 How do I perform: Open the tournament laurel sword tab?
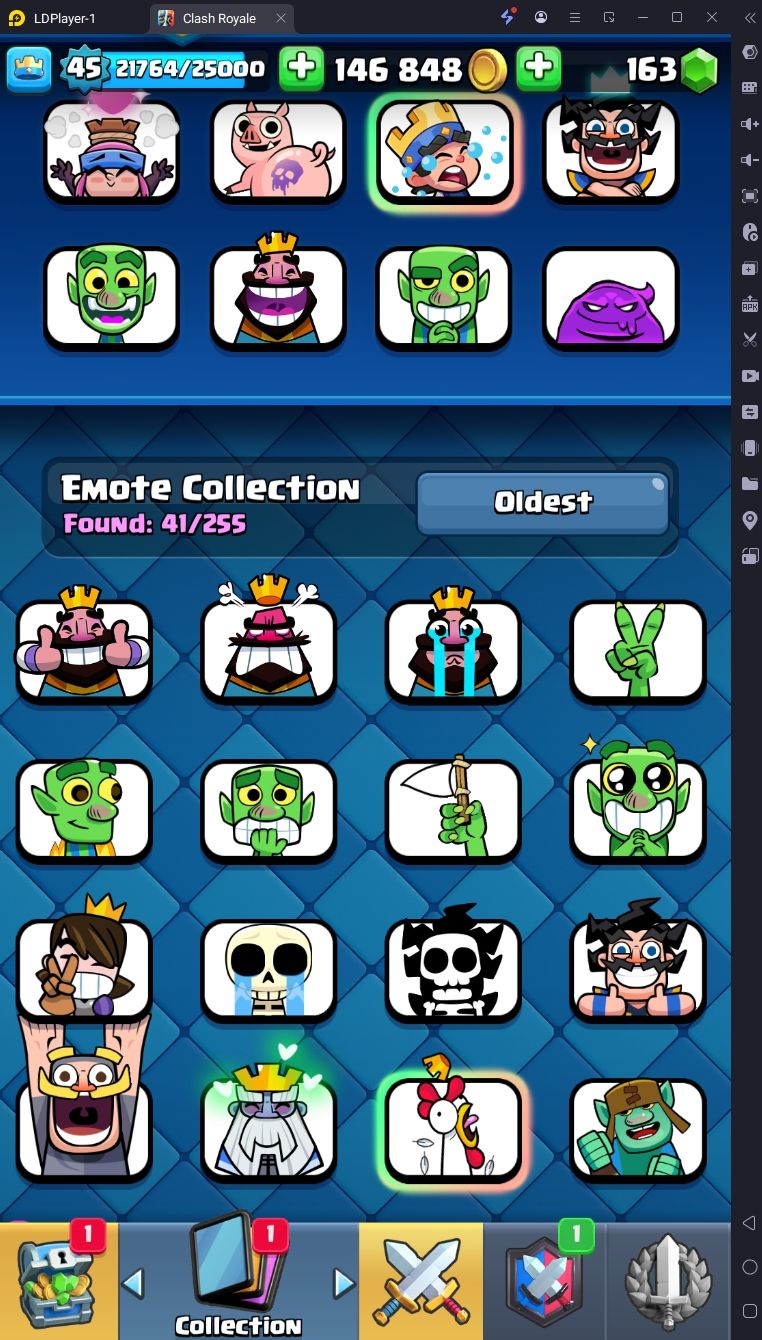(x=668, y=1282)
